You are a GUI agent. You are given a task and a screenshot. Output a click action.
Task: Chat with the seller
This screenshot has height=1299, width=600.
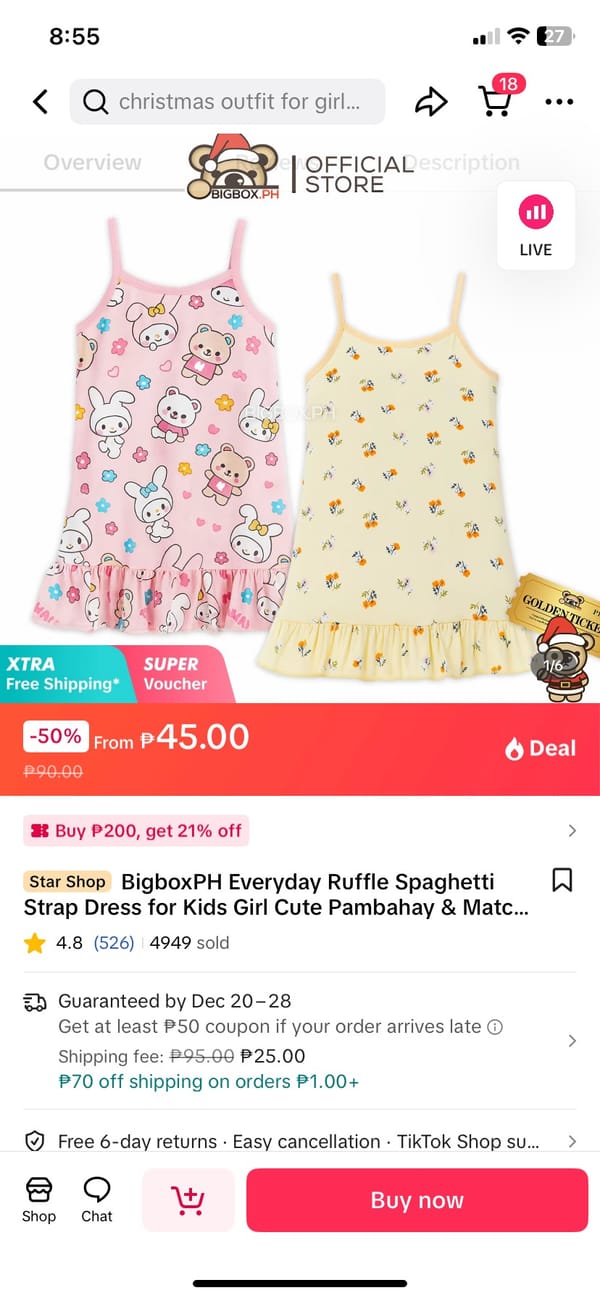pos(97,1200)
